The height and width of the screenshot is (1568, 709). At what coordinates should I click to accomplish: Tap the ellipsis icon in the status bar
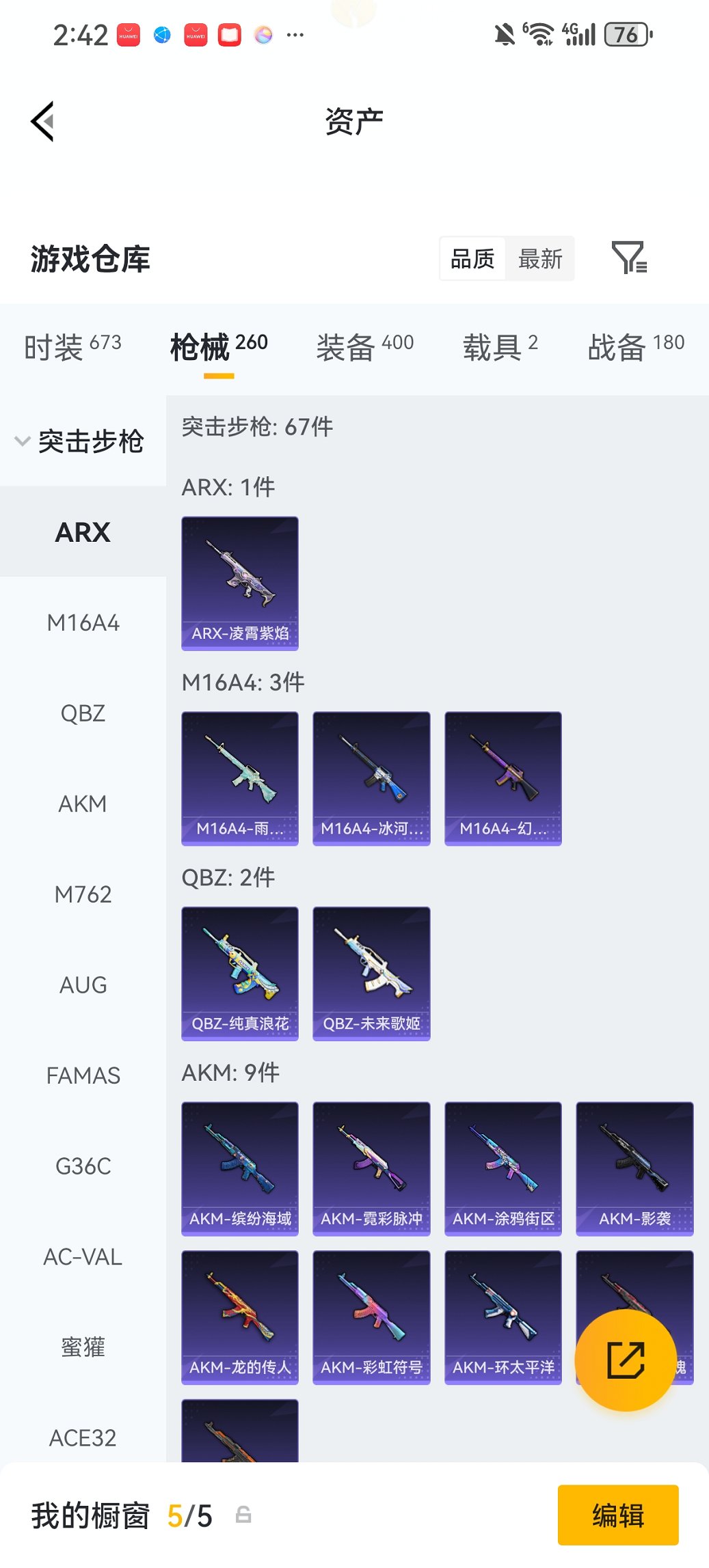[295, 33]
